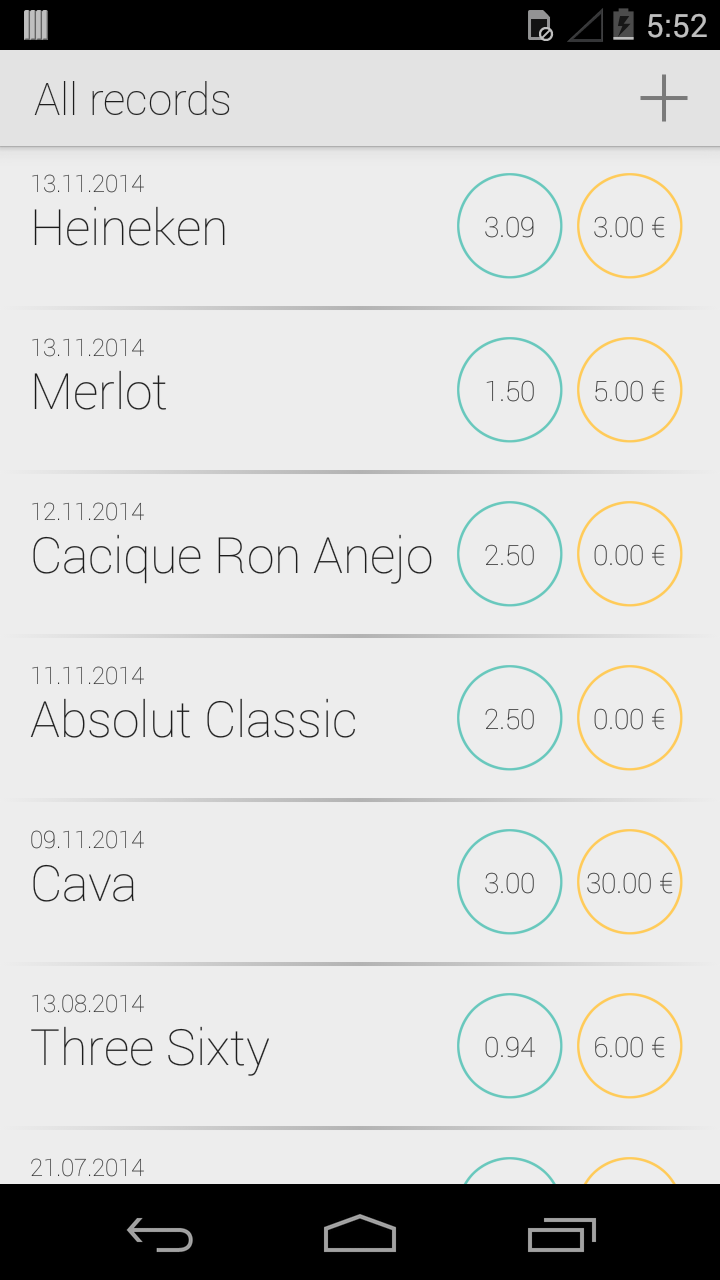Open the Merlot record
The height and width of the screenshot is (1280, 720).
tap(360, 391)
